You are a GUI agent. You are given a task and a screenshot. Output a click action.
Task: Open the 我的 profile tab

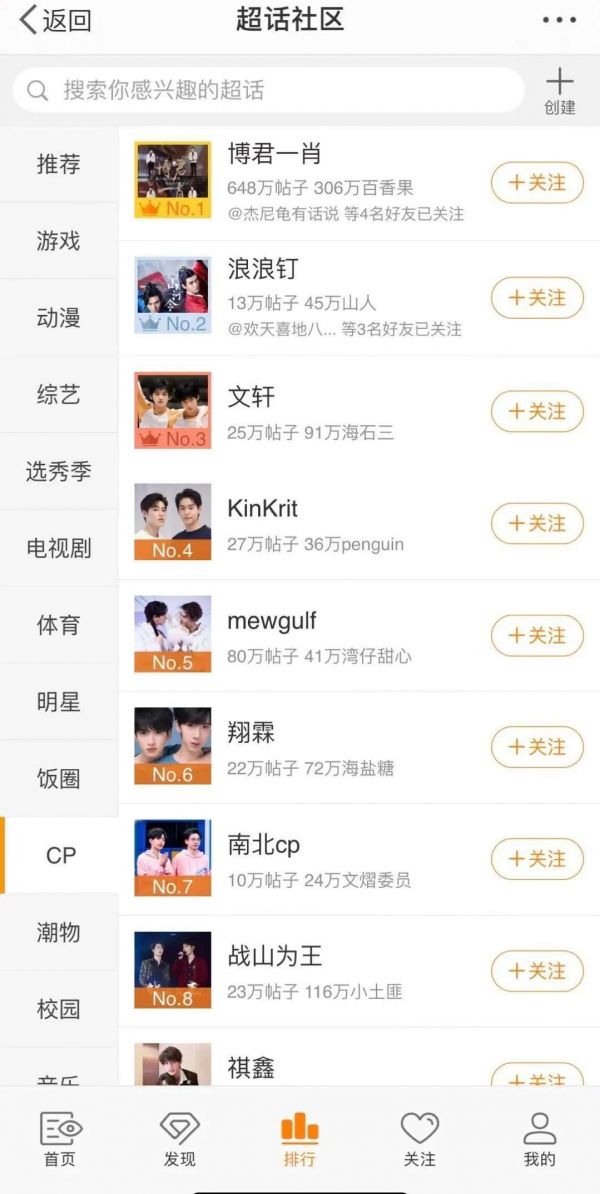pyautogui.click(x=539, y=1140)
